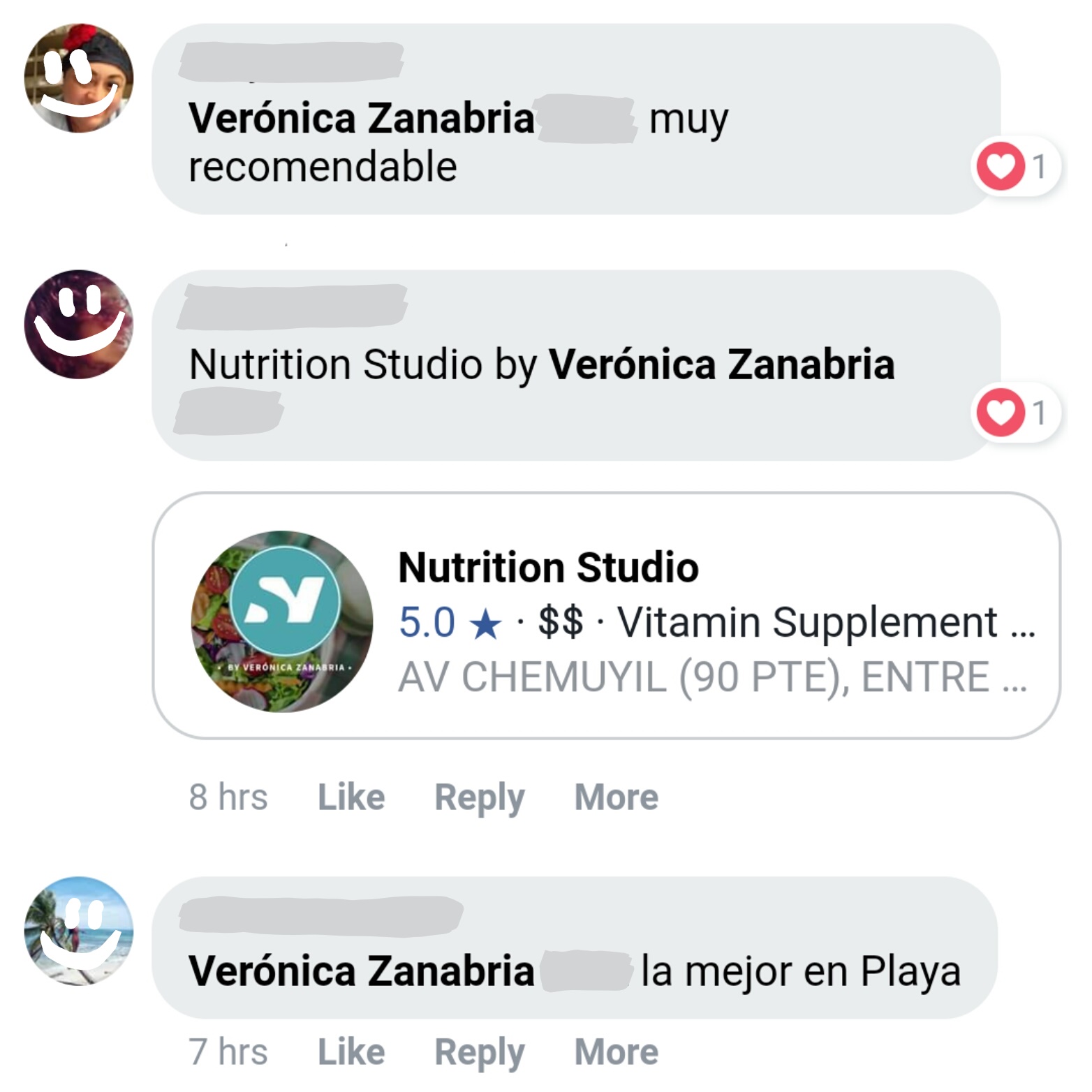This screenshot has width=1092, height=1092.
Task: Like the 8 hrs comment
Action: [x=351, y=797]
